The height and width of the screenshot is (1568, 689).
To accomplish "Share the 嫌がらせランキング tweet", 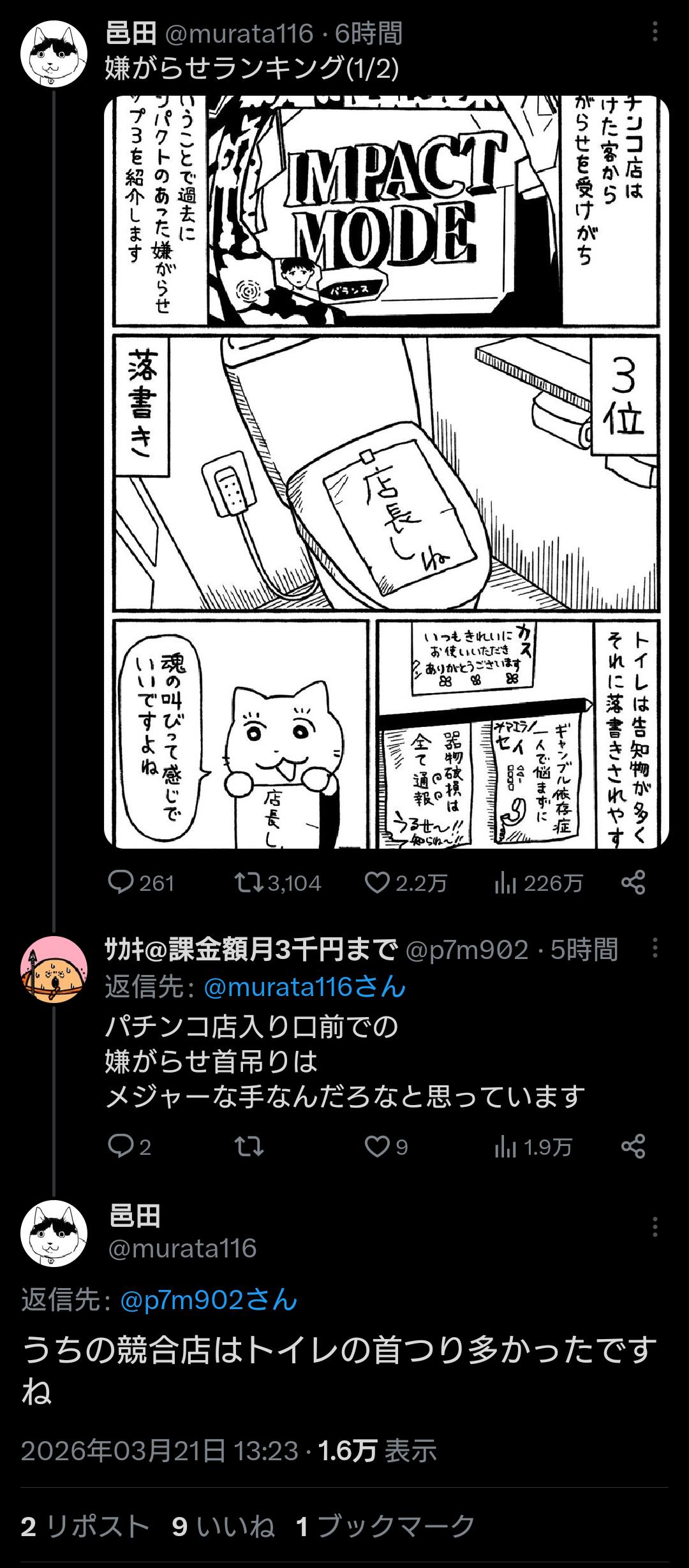I will pyautogui.click(x=633, y=883).
